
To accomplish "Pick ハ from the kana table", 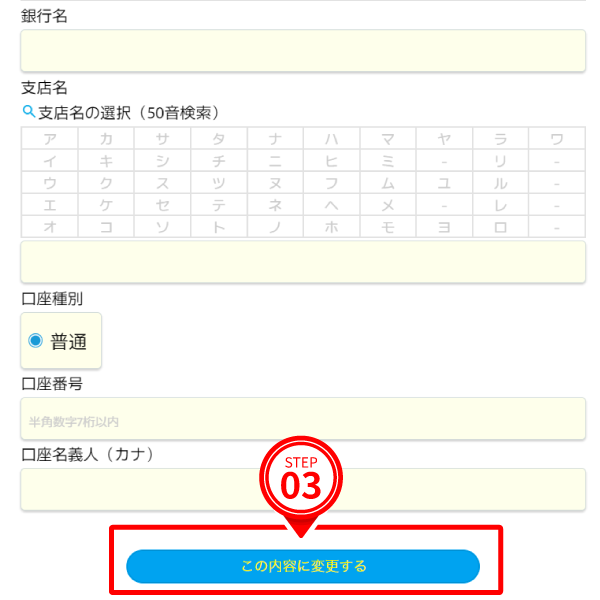I will (332, 138).
